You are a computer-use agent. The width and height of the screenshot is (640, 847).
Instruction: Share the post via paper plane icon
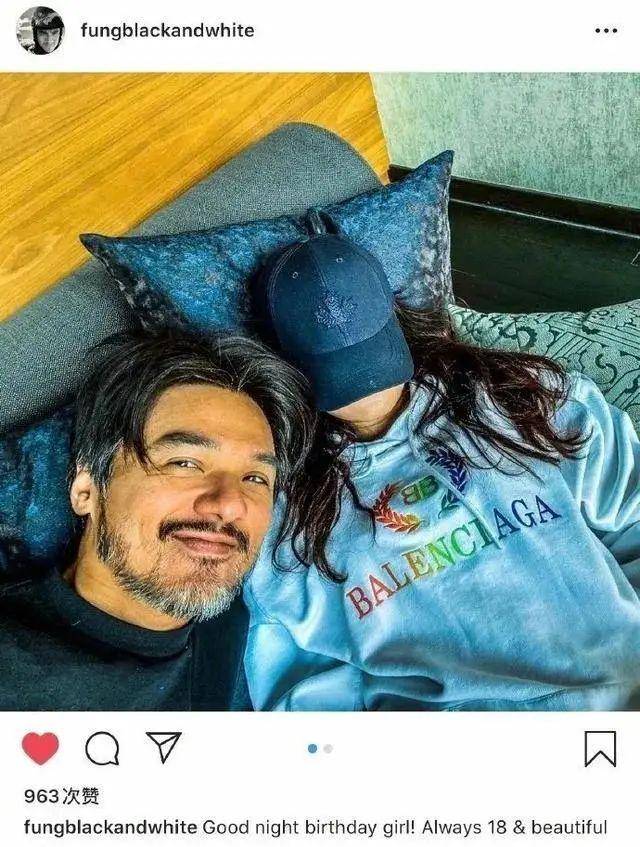(164, 747)
